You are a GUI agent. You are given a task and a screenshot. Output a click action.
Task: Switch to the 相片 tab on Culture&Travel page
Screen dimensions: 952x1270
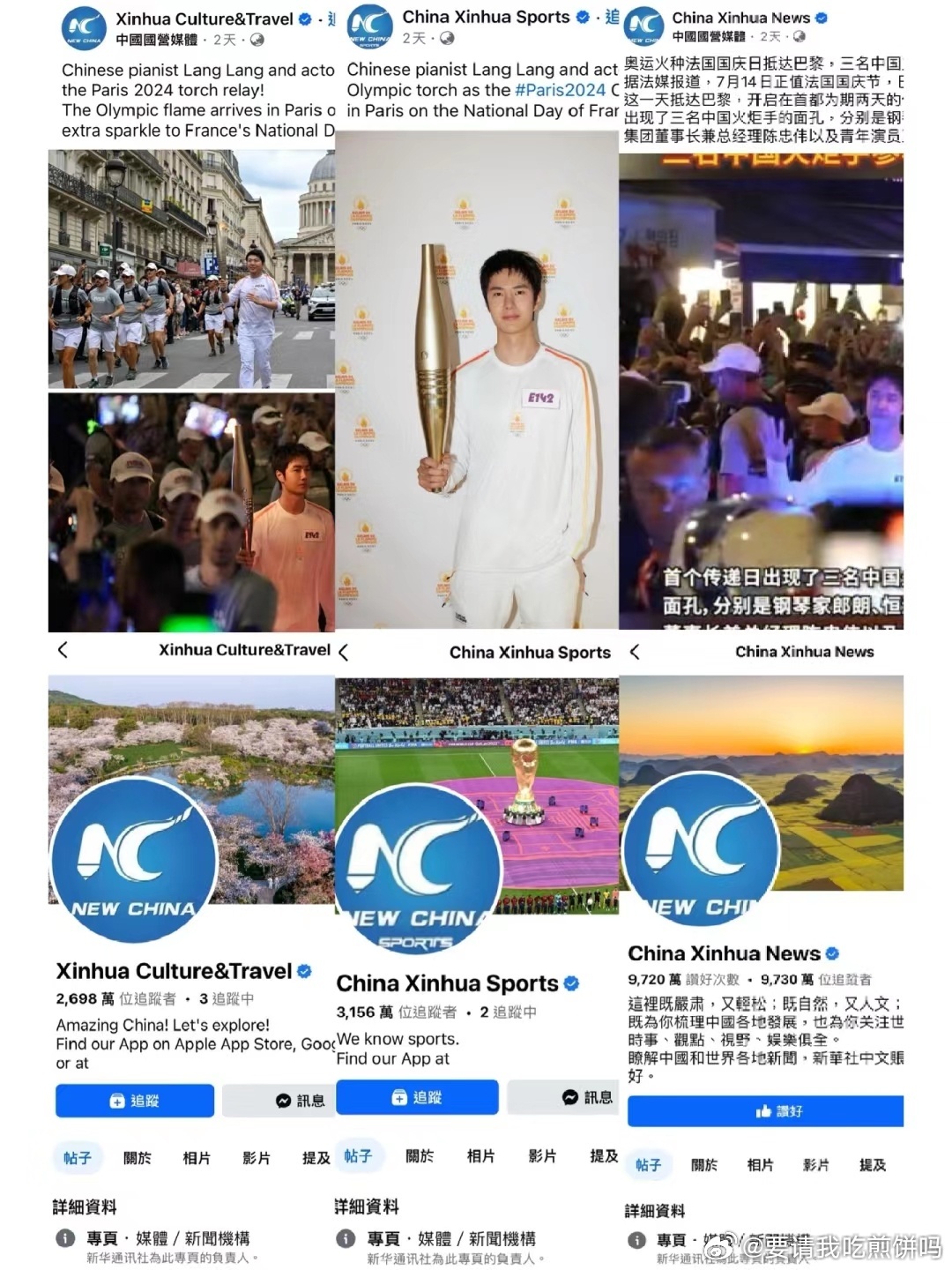pos(197,1158)
